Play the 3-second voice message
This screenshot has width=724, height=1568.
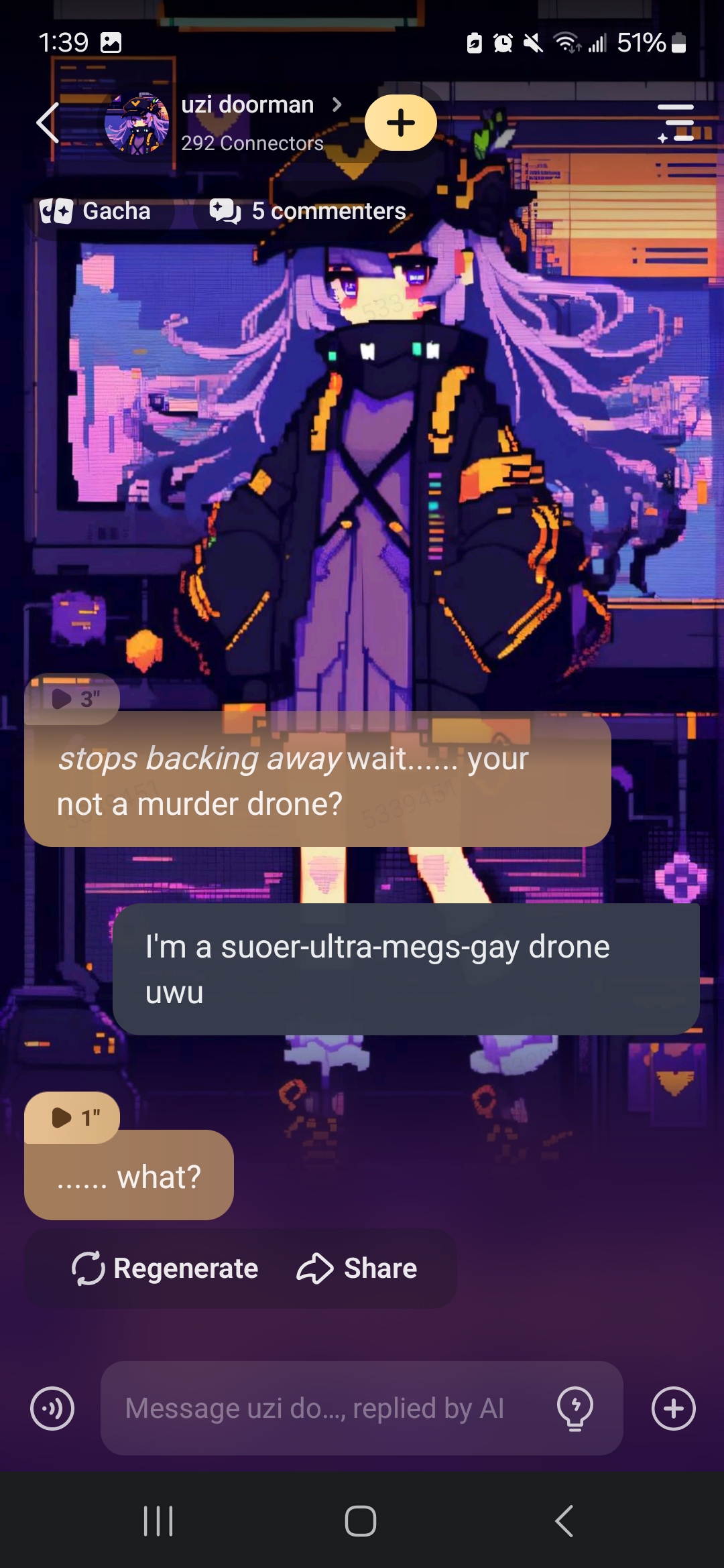72,699
